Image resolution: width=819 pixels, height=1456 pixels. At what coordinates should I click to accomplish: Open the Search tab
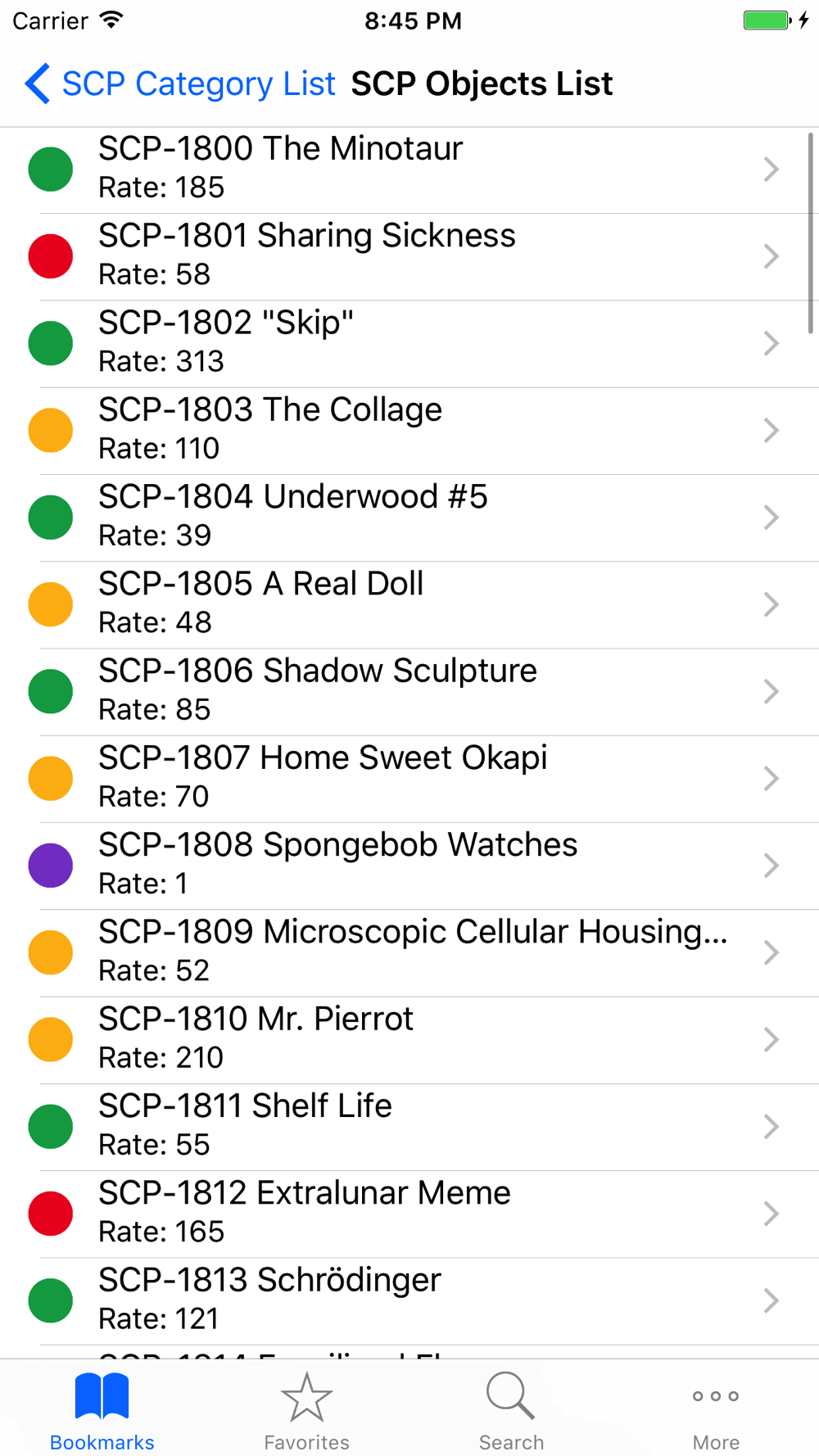(512, 1410)
